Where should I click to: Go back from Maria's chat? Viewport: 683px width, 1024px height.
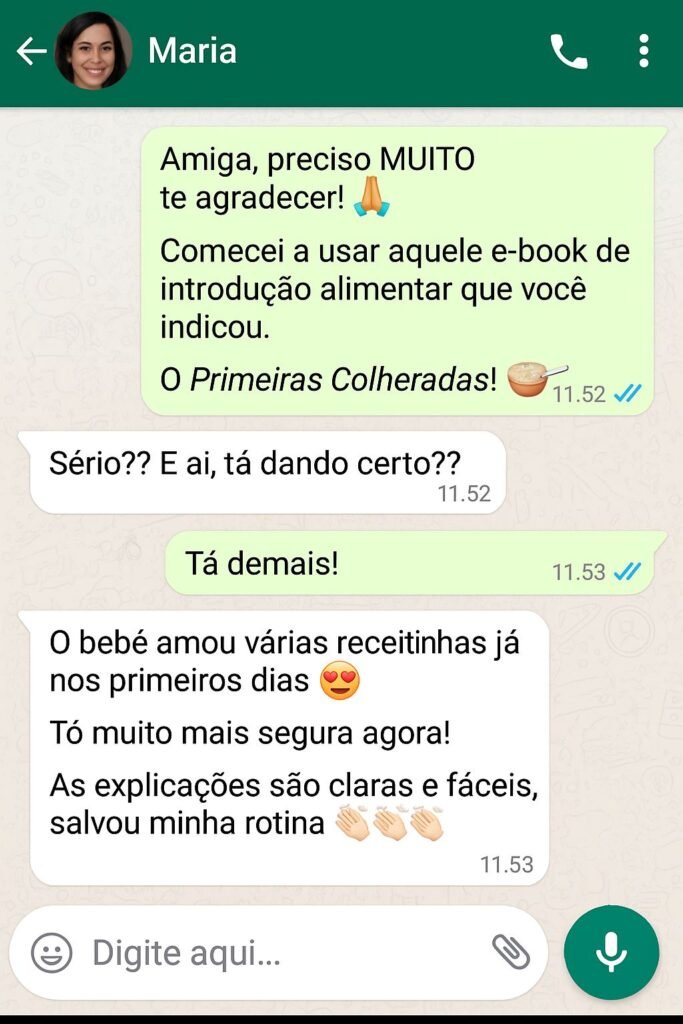pyautogui.click(x=31, y=52)
